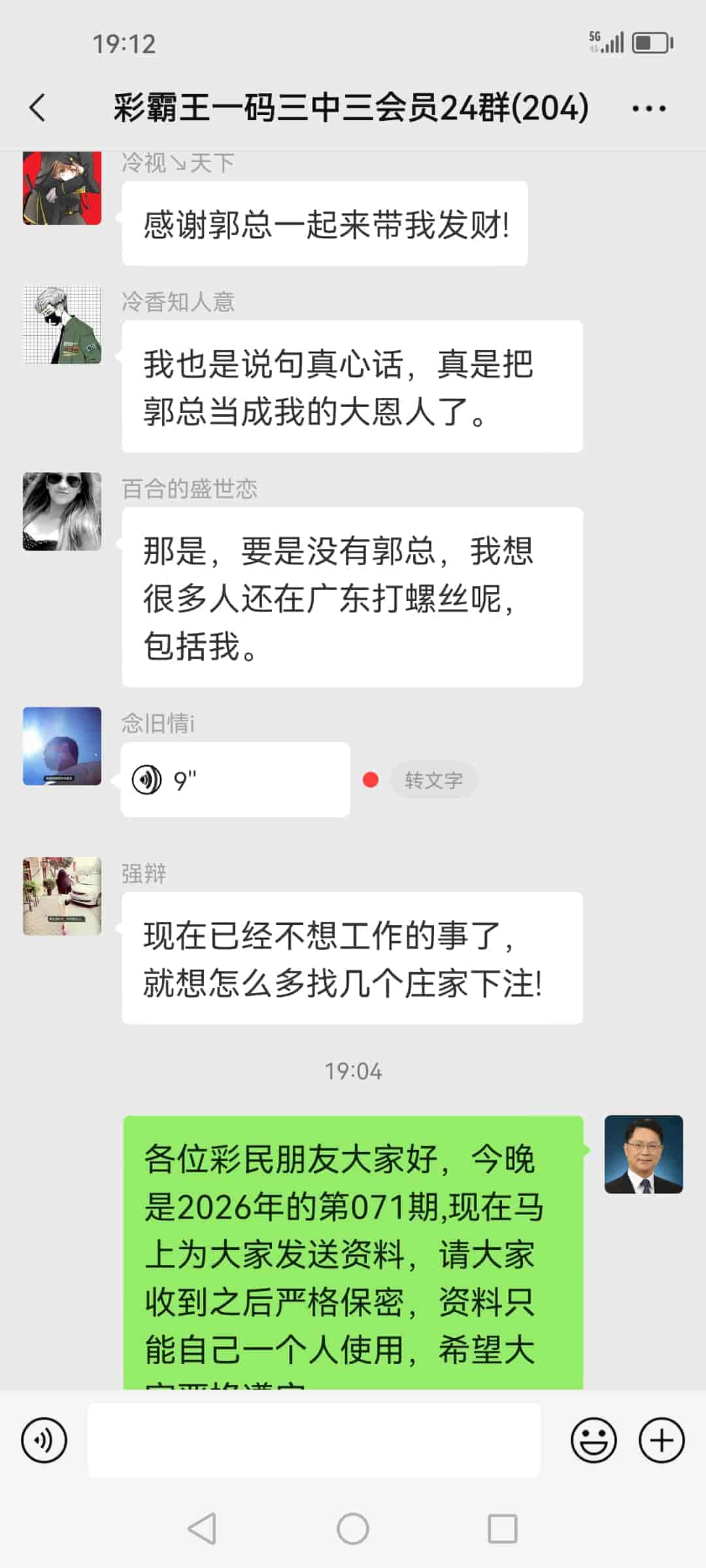Tap 转文字 to convert the voice message to text
This screenshot has height=1568, width=706.
(433, 779)
